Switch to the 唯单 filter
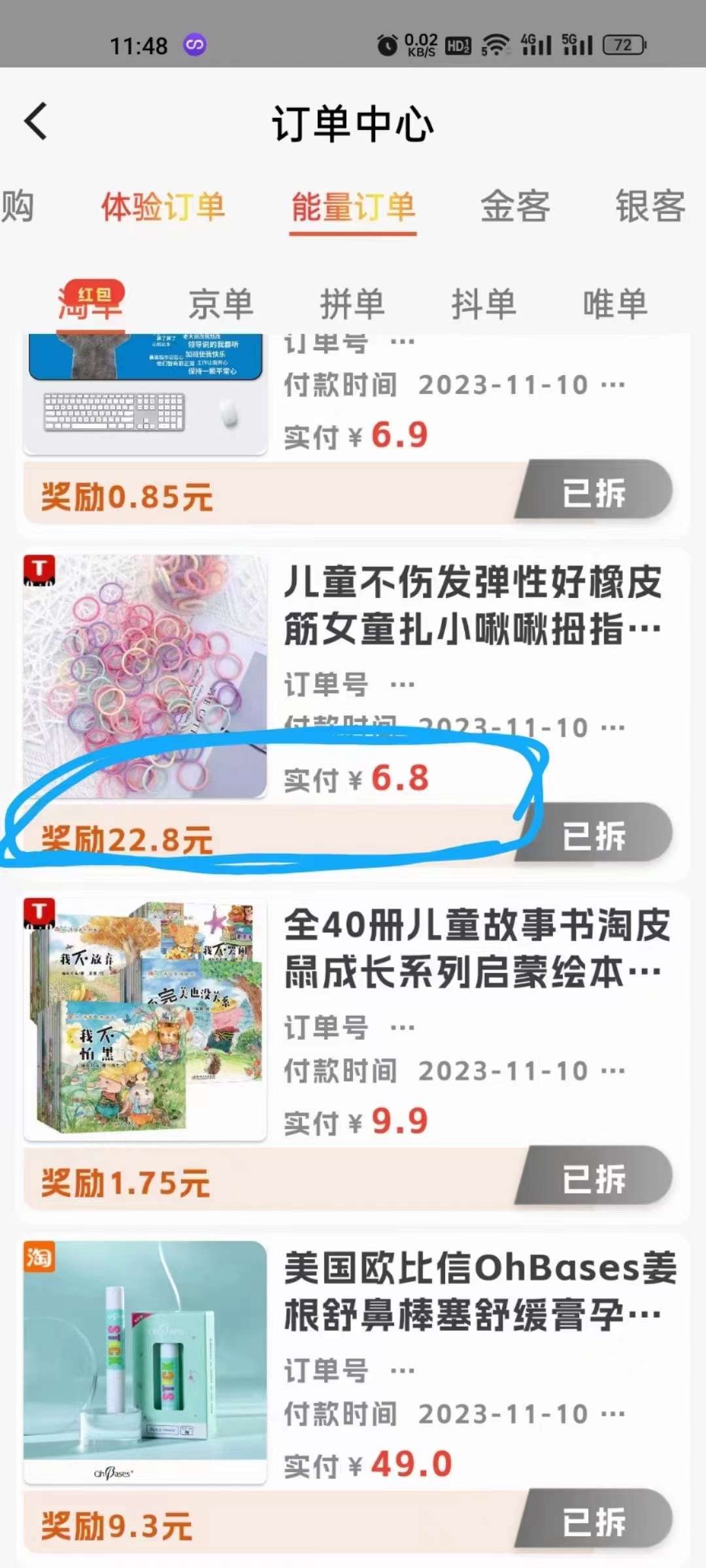The image size is (706, 1568). pos(615,304)
